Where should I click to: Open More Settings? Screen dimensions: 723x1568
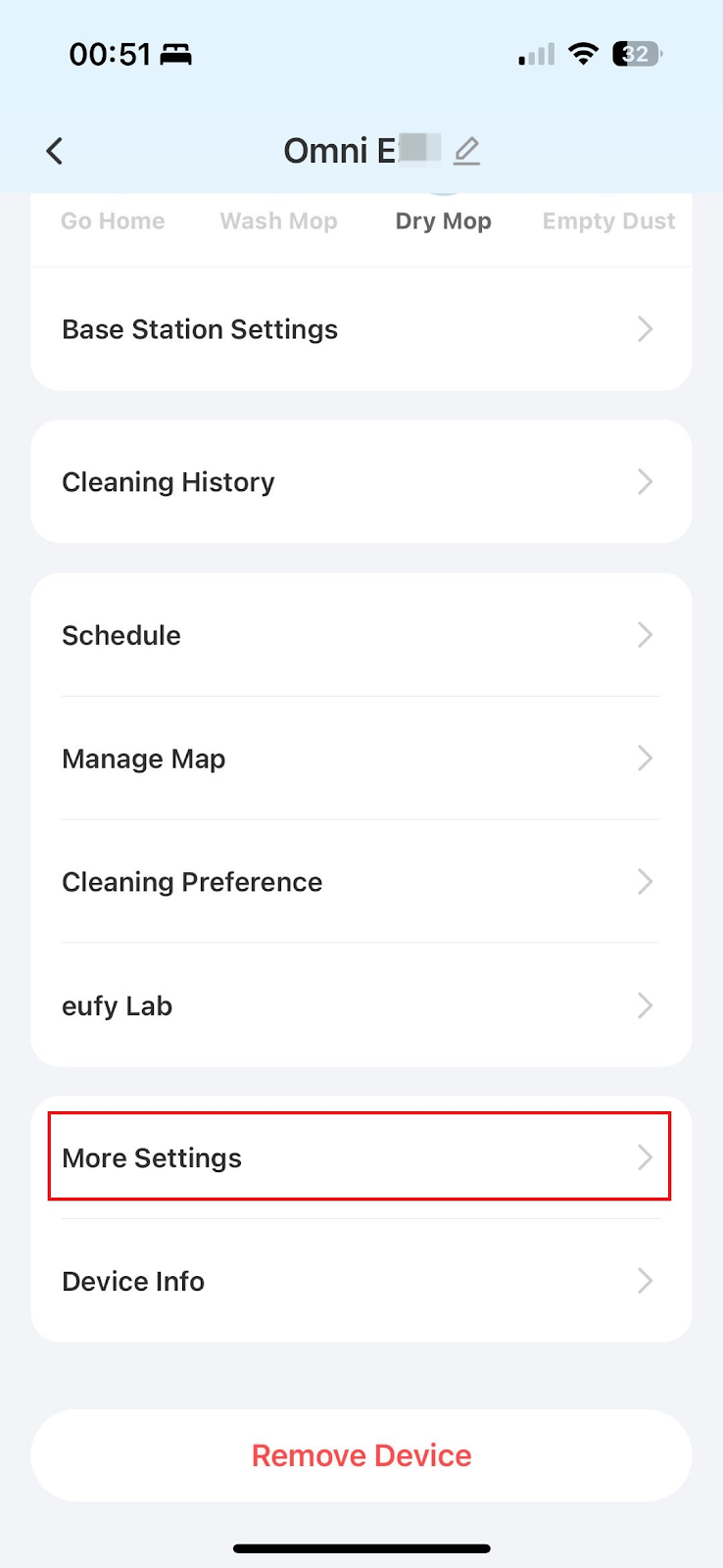coord(360,1157)
